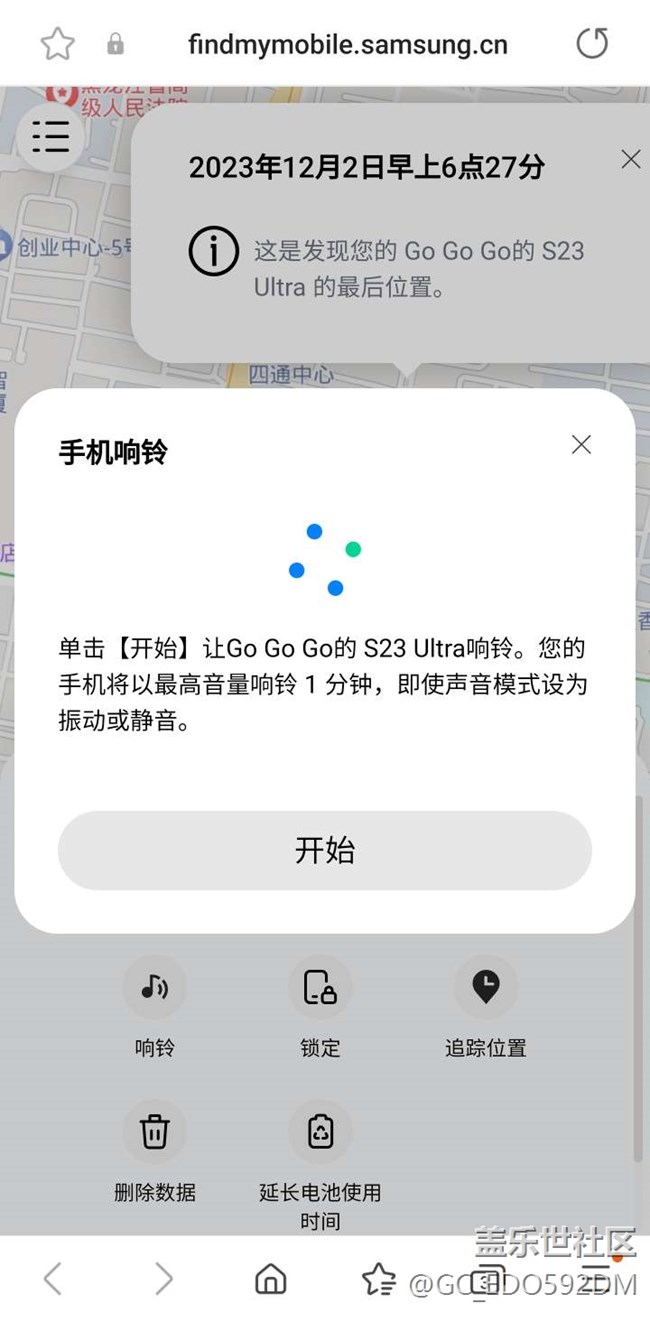Reload the Find My Mobile page
Viewport: 650px width, 1322px height.
pos(592,43)
